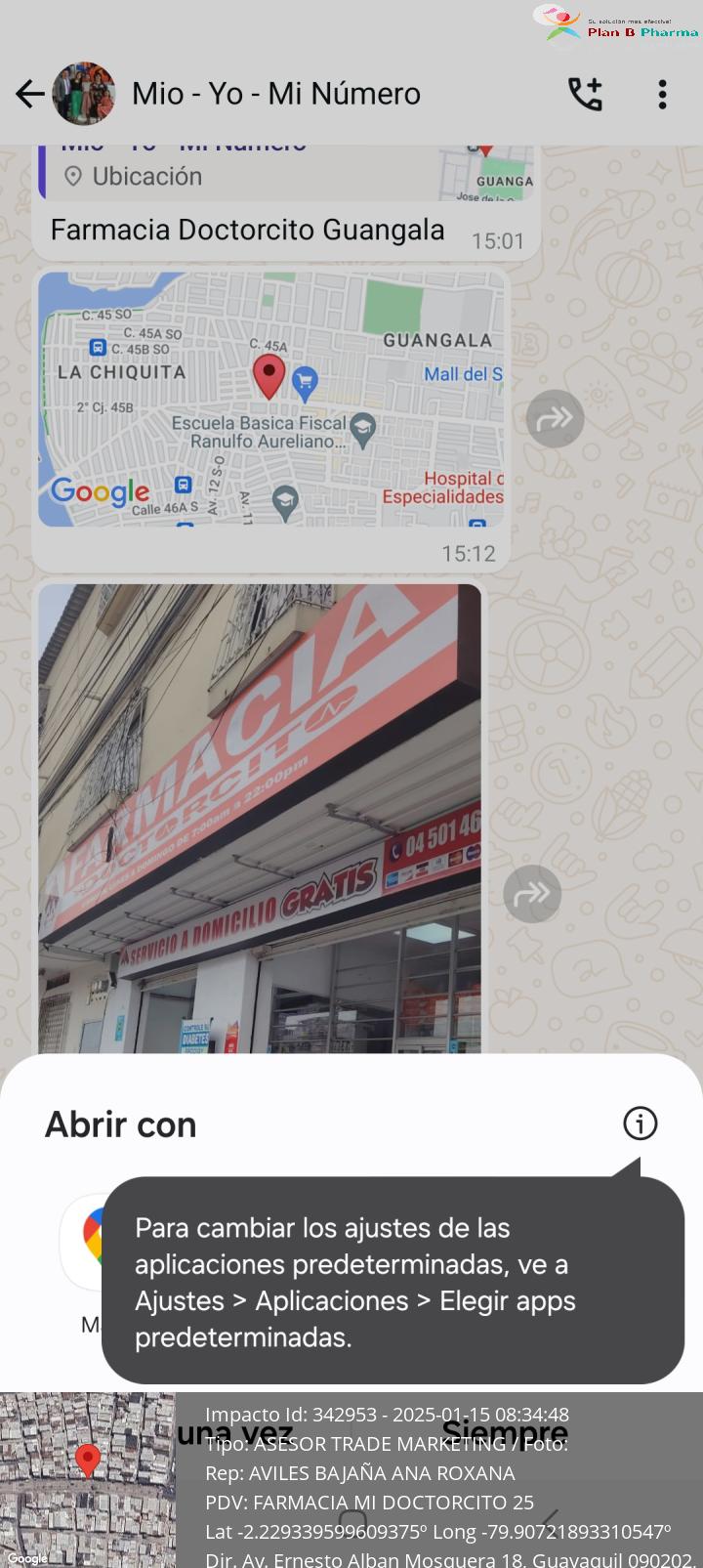Tap the info icon next to Abrir con

click(x=641, y=1123)
